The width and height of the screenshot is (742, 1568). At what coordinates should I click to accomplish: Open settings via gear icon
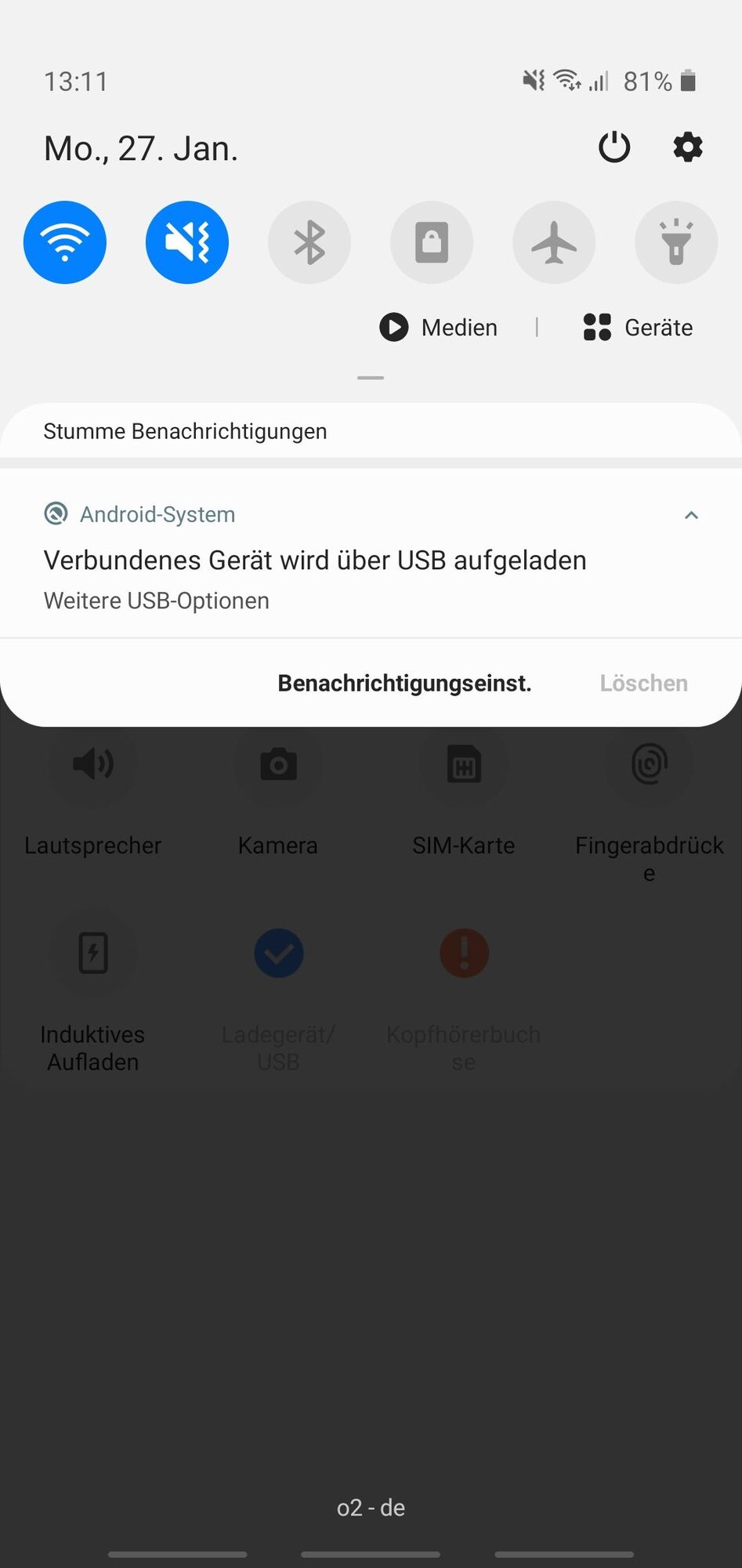688,147
